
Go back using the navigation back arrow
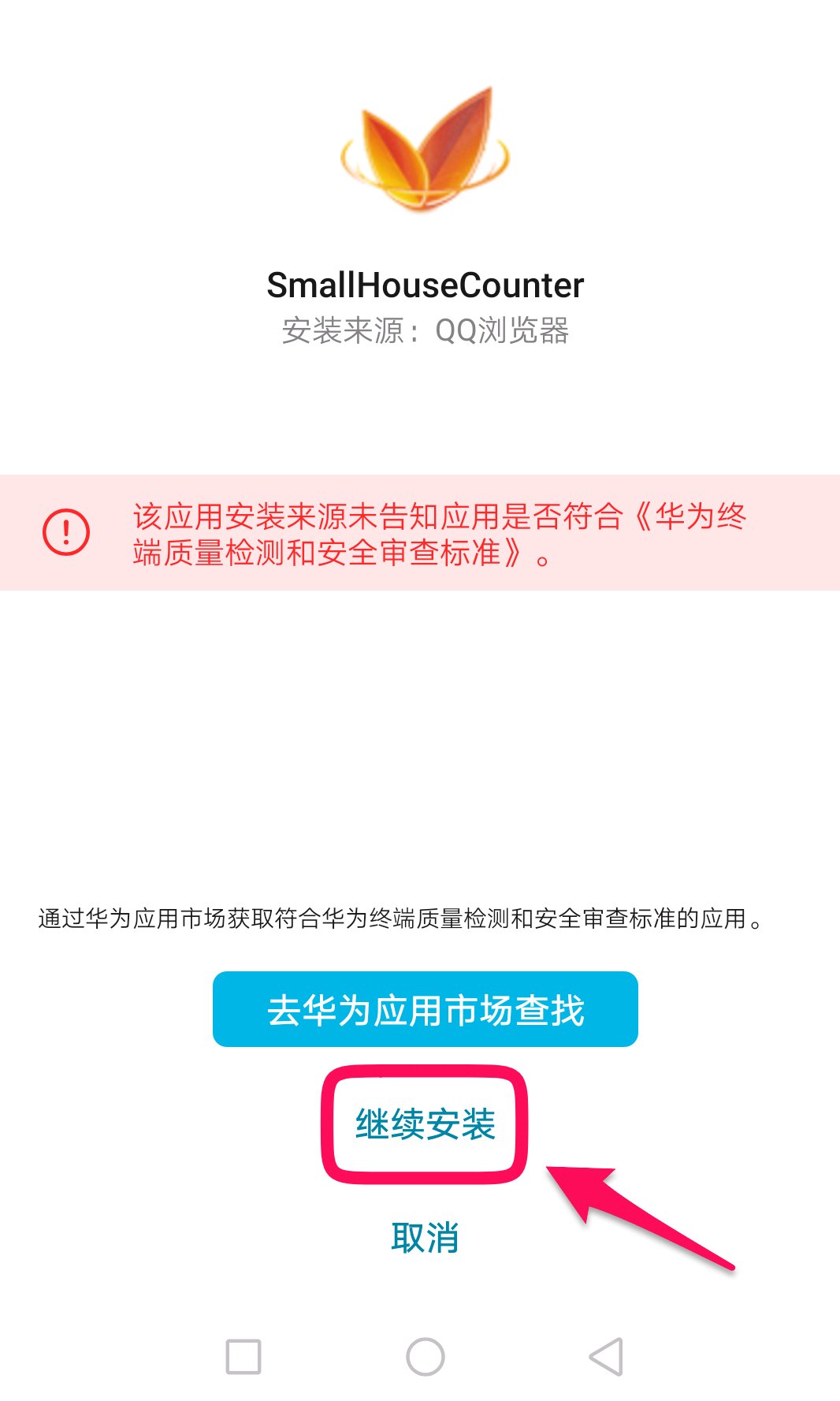click(606, 1357)
